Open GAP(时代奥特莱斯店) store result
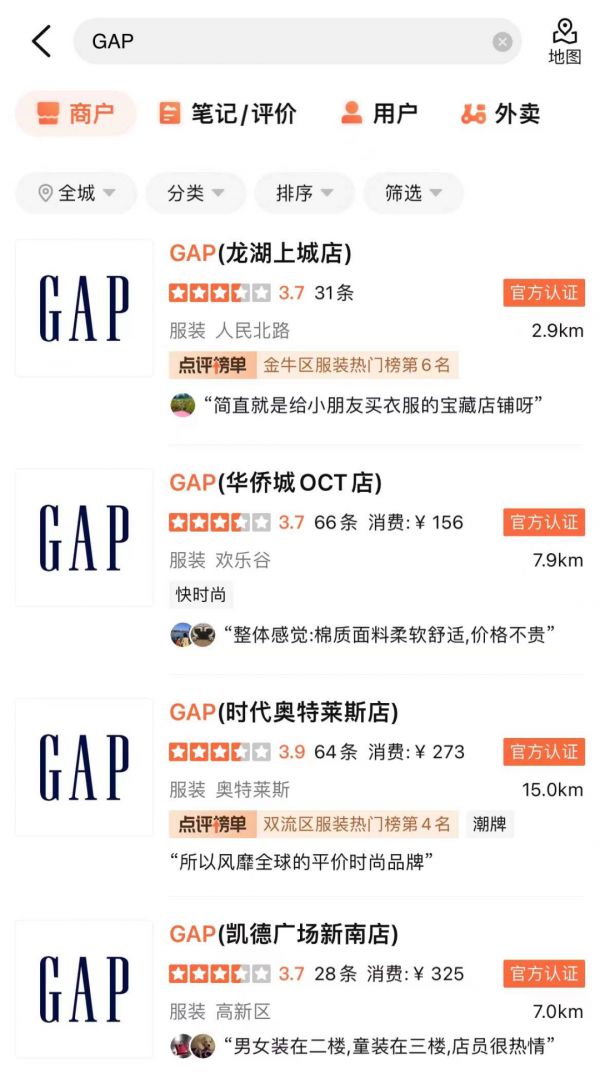The height and width of the screenshot is (1079, 600). pos(283,712)
